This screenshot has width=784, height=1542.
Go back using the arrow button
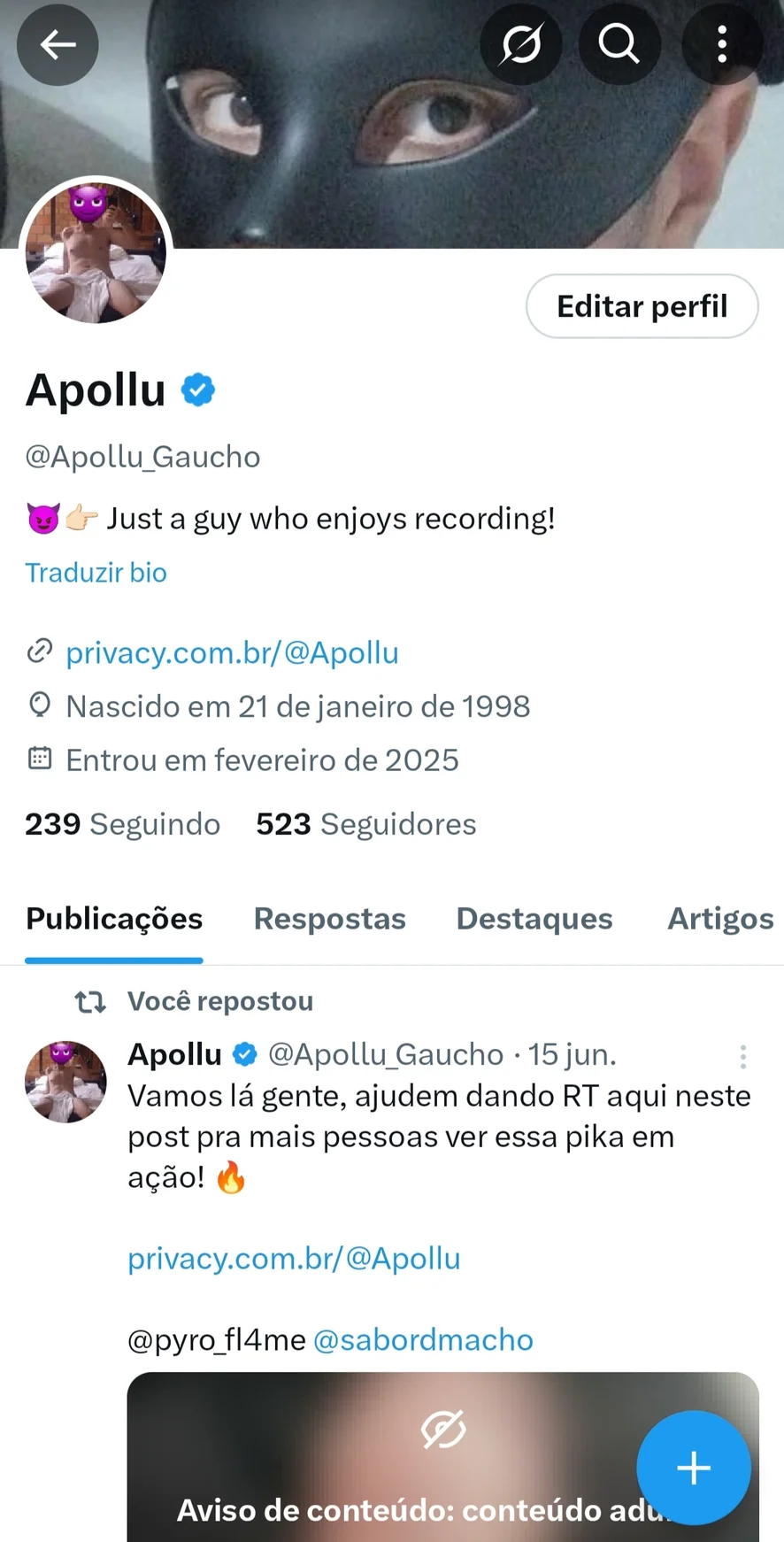tap(58, 44)
